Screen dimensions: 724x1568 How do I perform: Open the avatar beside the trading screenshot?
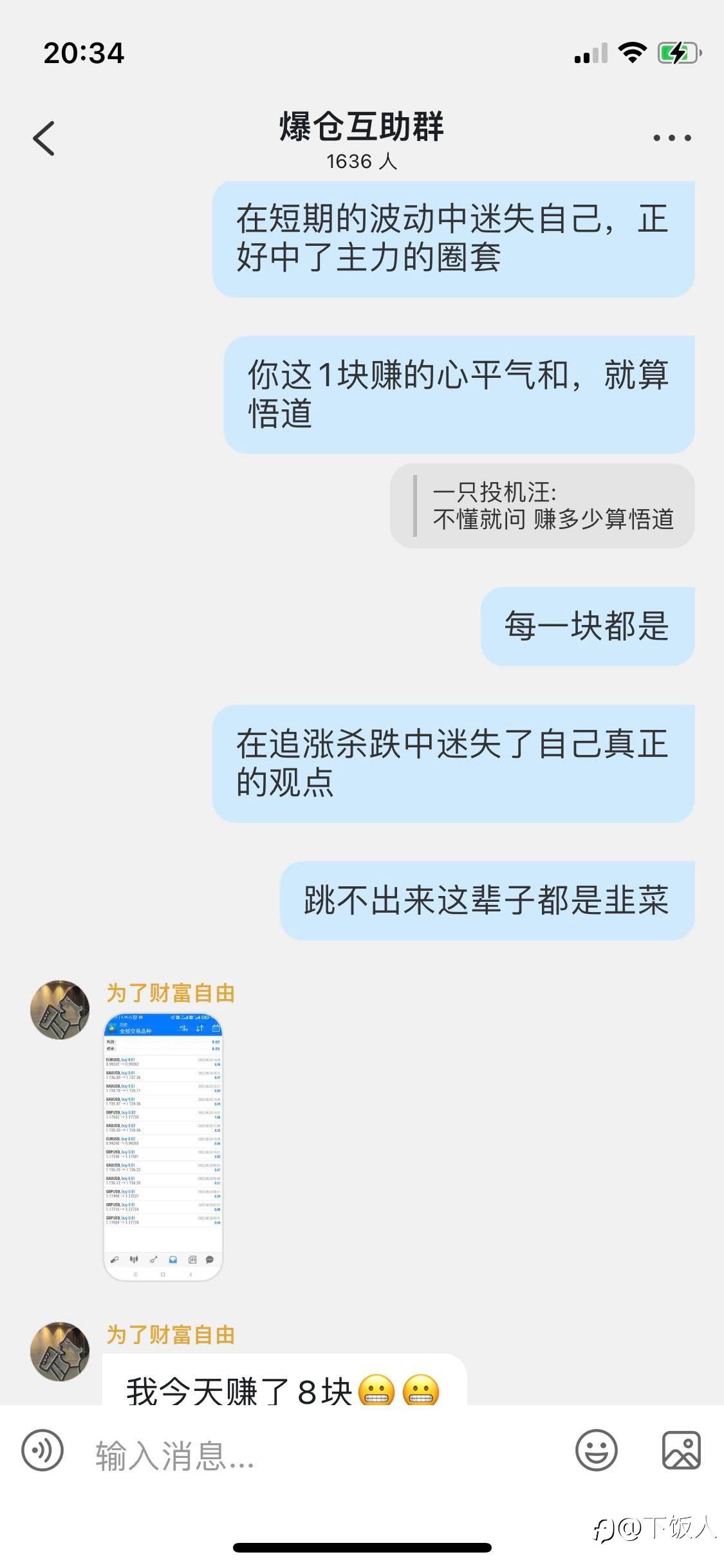60,1010
